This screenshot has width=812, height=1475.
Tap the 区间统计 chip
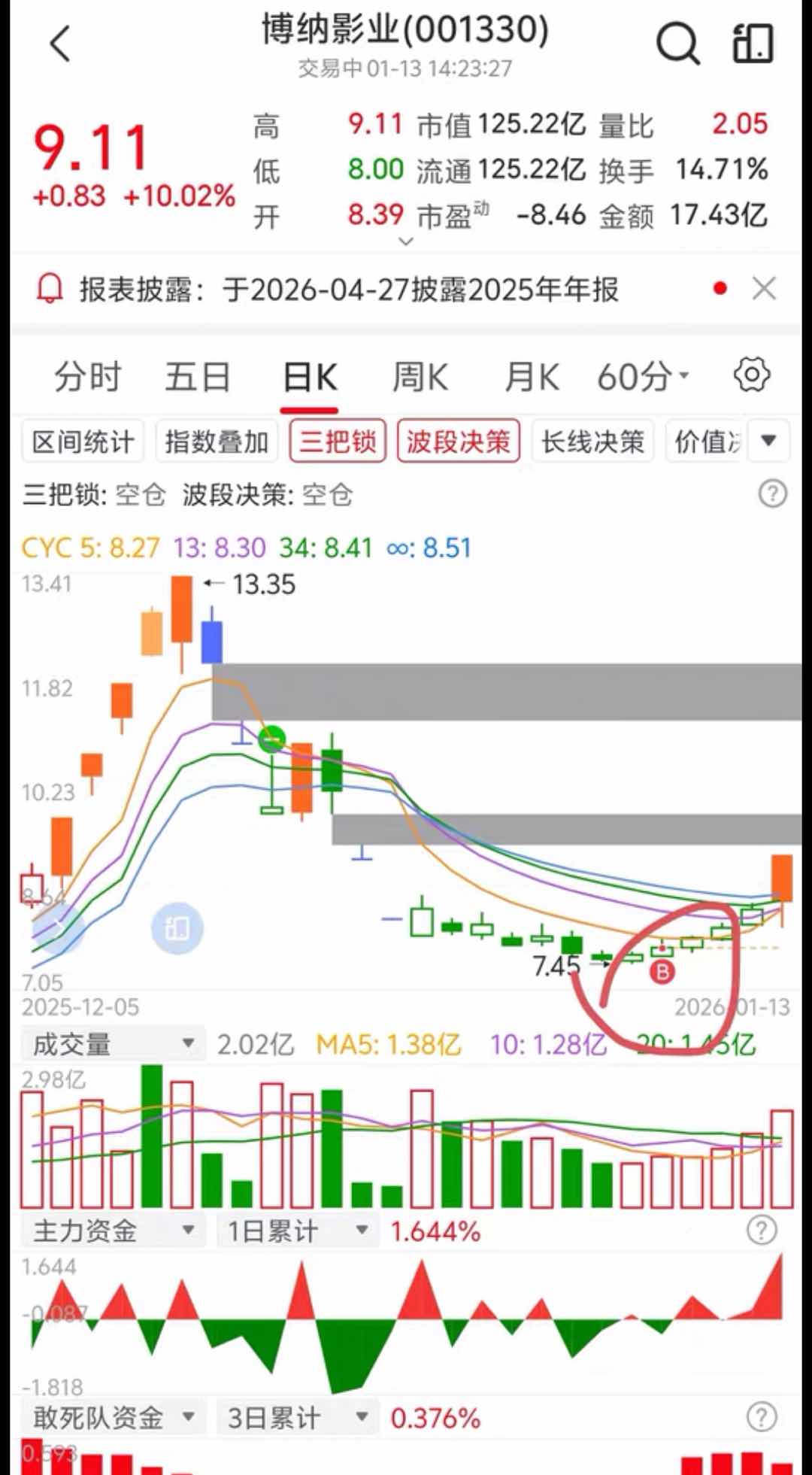coord(83,442)
